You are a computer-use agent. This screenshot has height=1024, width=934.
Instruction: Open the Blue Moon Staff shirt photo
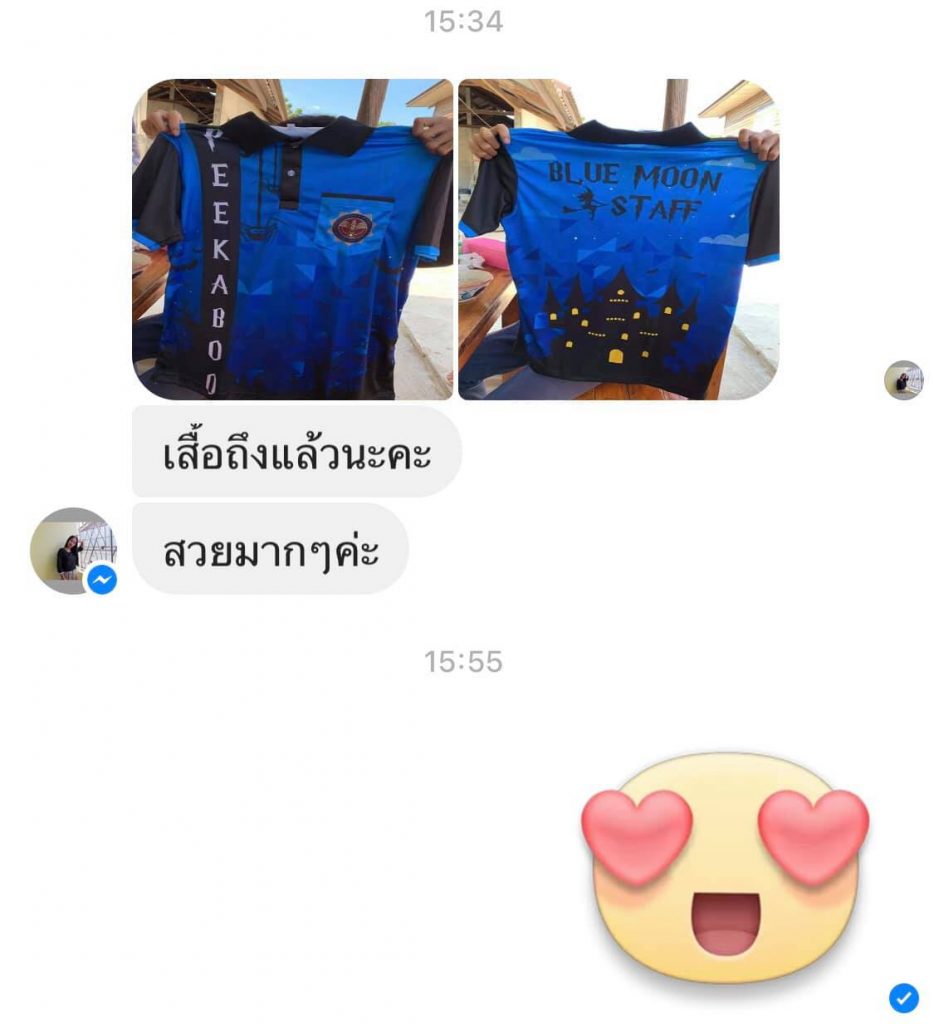pos(618,239)
